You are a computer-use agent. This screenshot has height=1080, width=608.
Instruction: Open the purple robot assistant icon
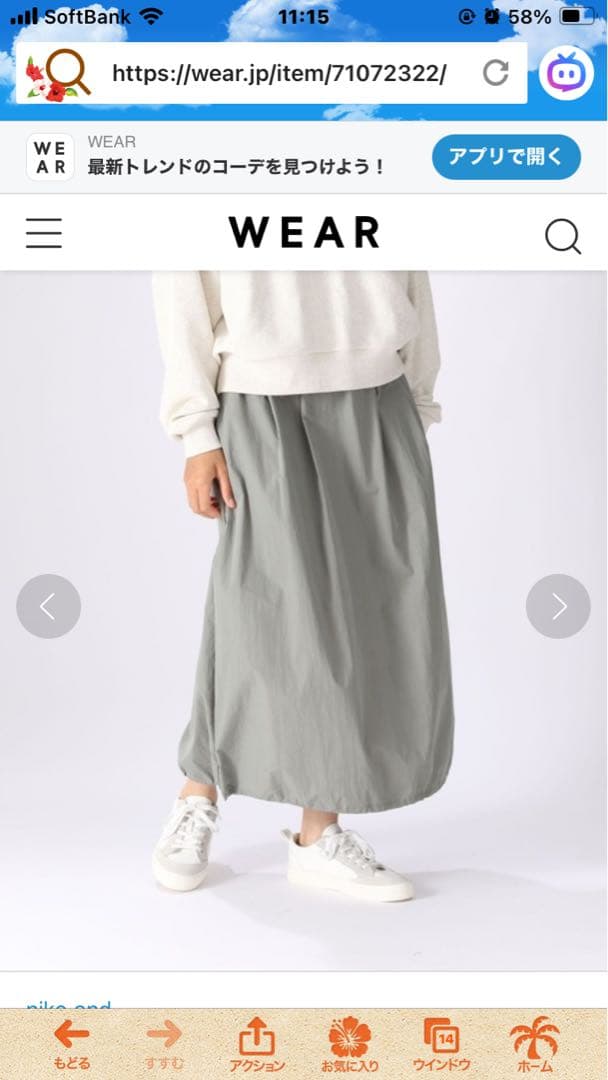[566, 73]
